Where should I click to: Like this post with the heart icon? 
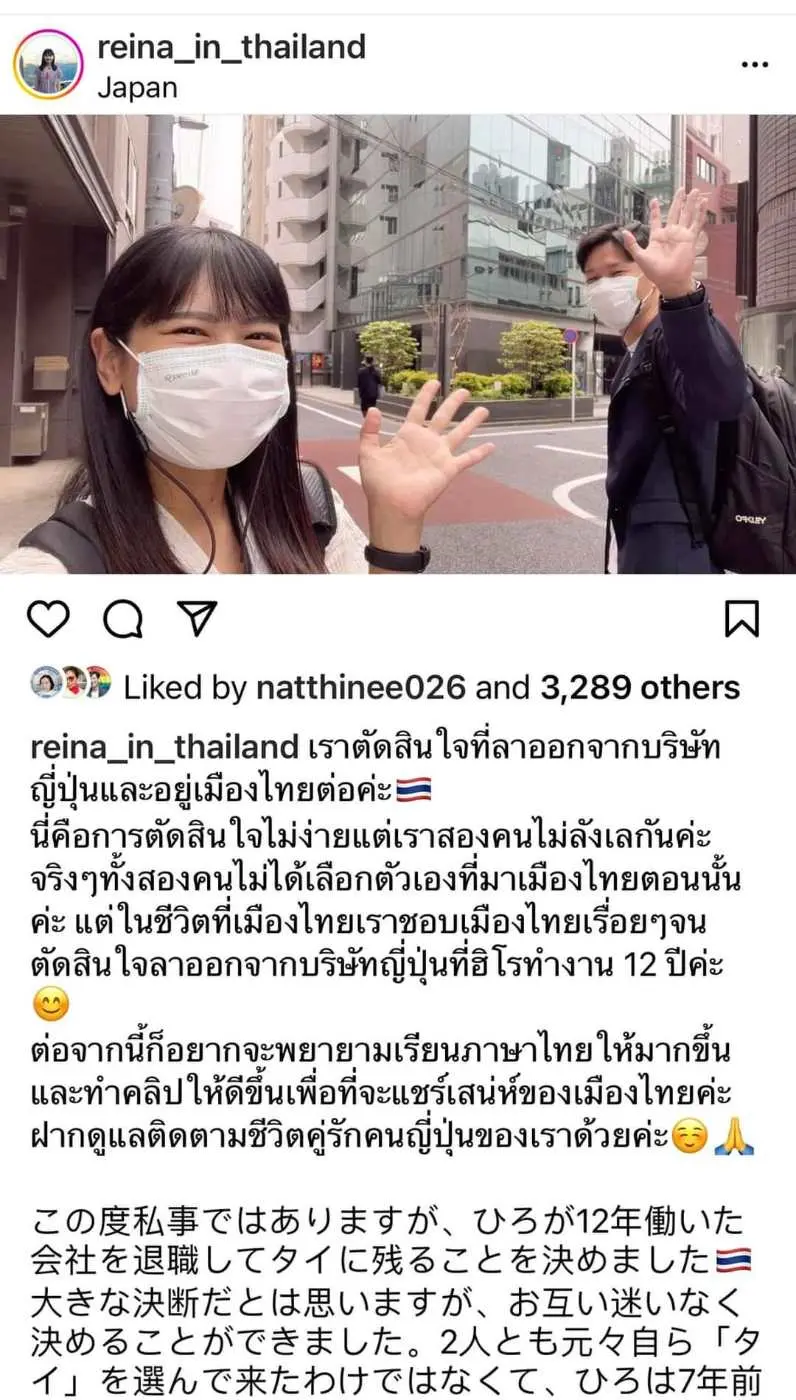pyautogui.click(x=47, y=620)
